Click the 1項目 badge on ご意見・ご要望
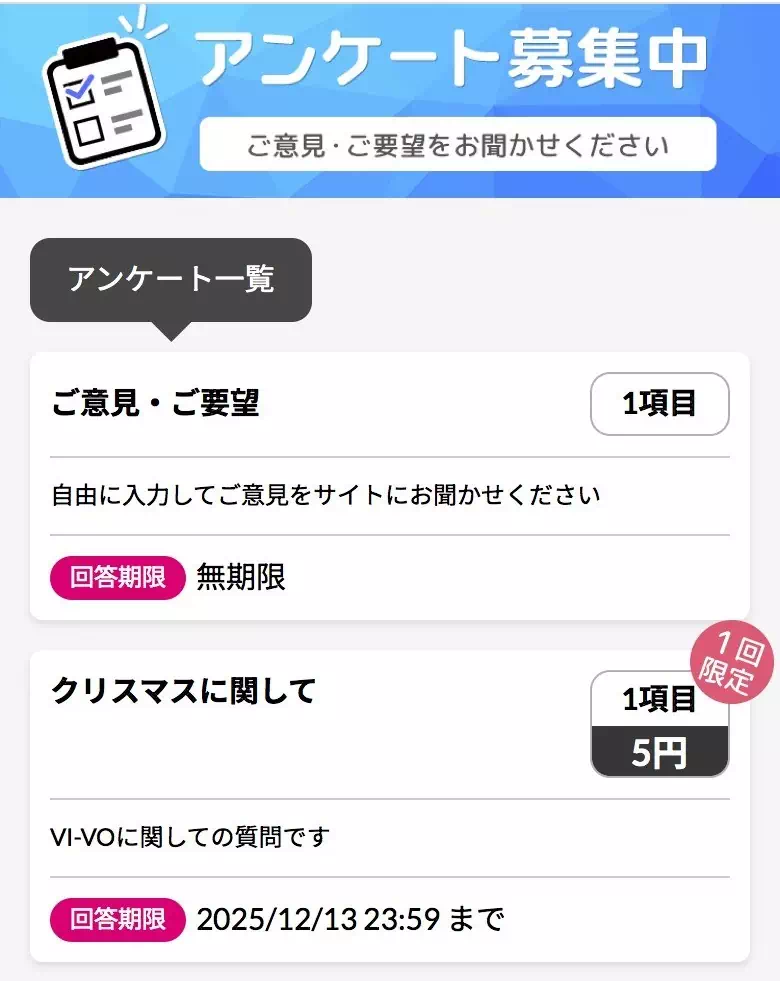780x981 pixels. [x=661, y=403]
